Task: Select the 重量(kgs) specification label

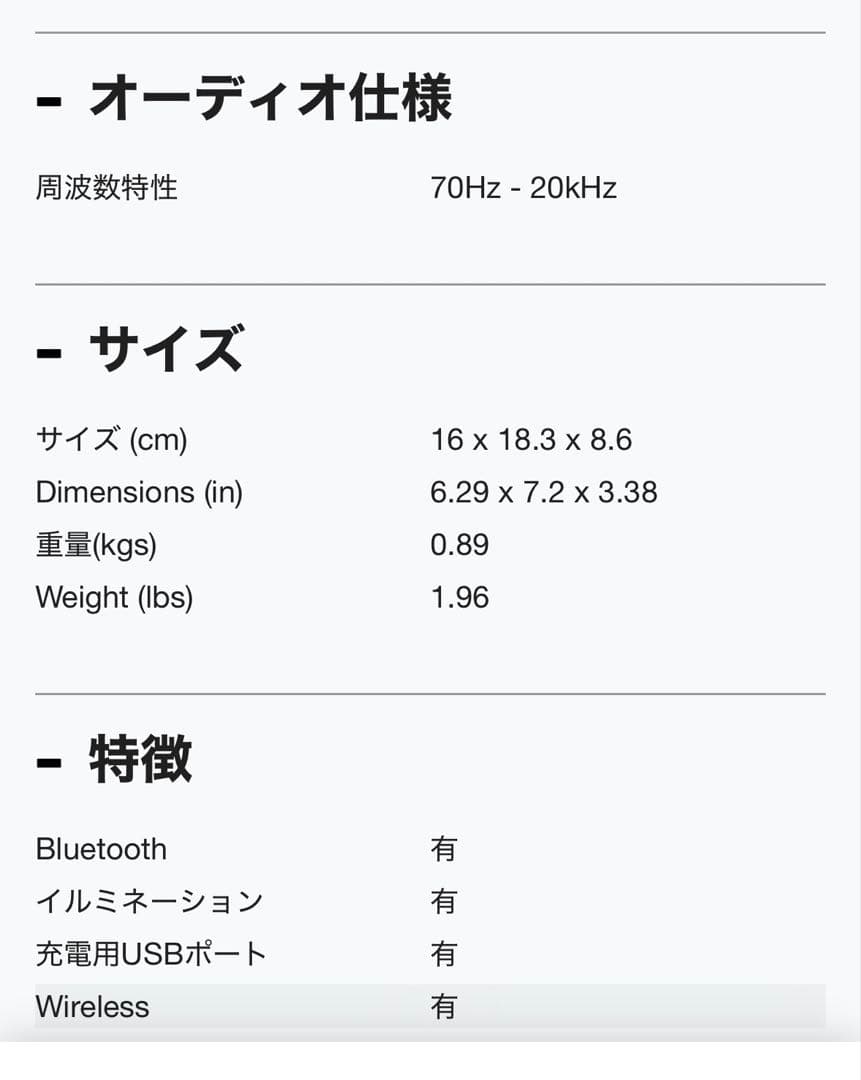Action: coord(97,545)
